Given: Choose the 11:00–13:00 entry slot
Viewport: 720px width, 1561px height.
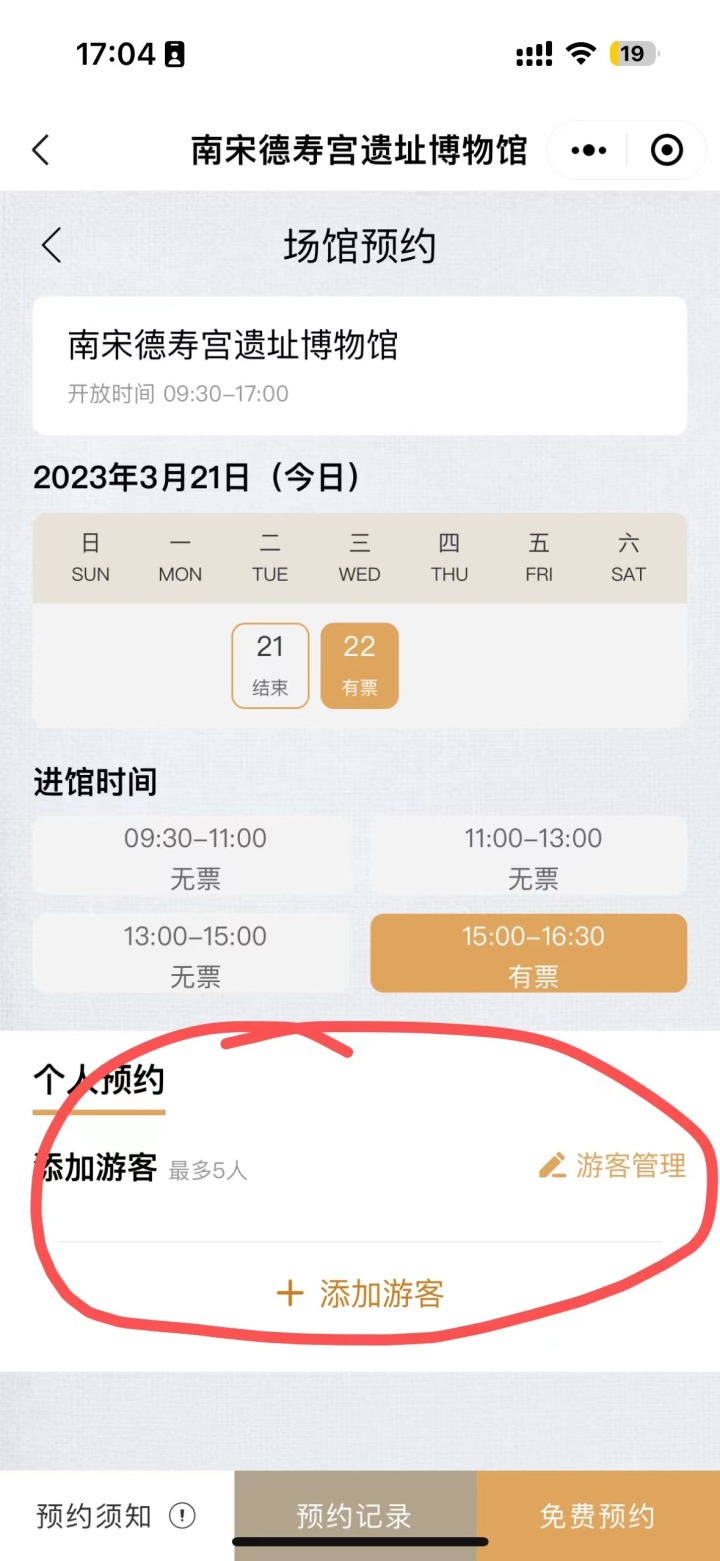Looking at the screenshot, I should click(532, 856).
